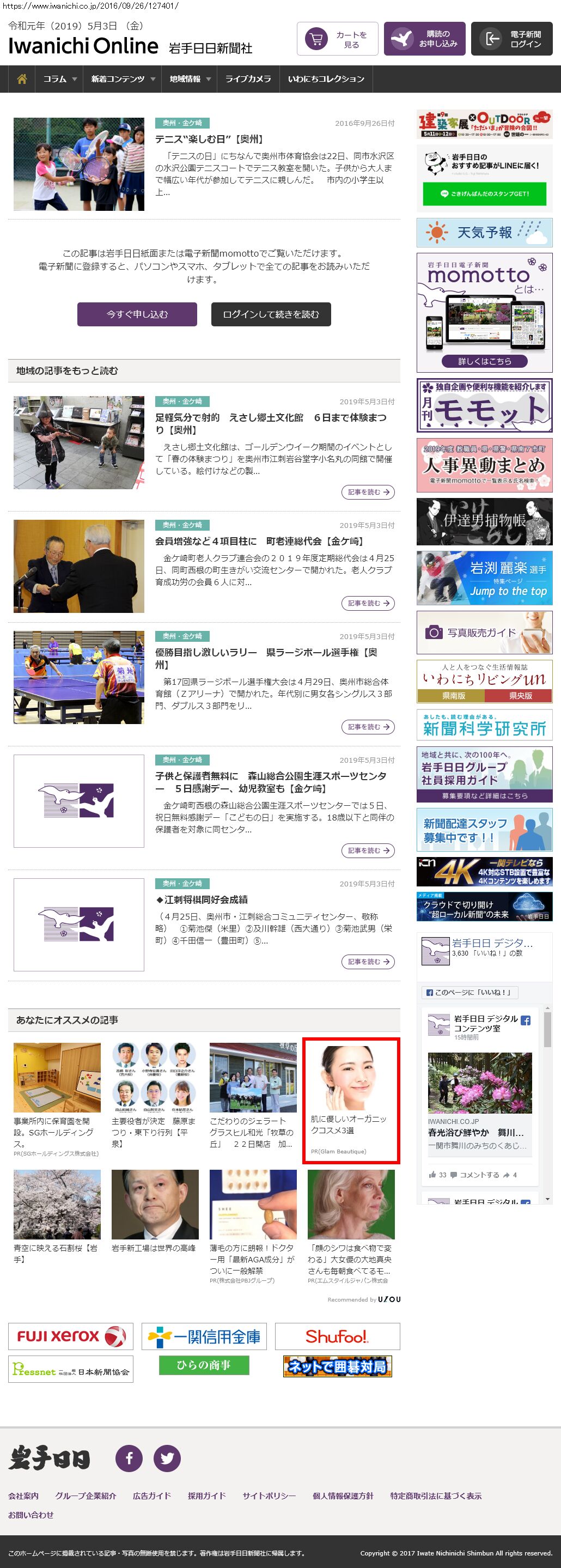Viewport: 561px width, 1568px height.
Task: Open the home icon in navigation bar
Action: 22,79
